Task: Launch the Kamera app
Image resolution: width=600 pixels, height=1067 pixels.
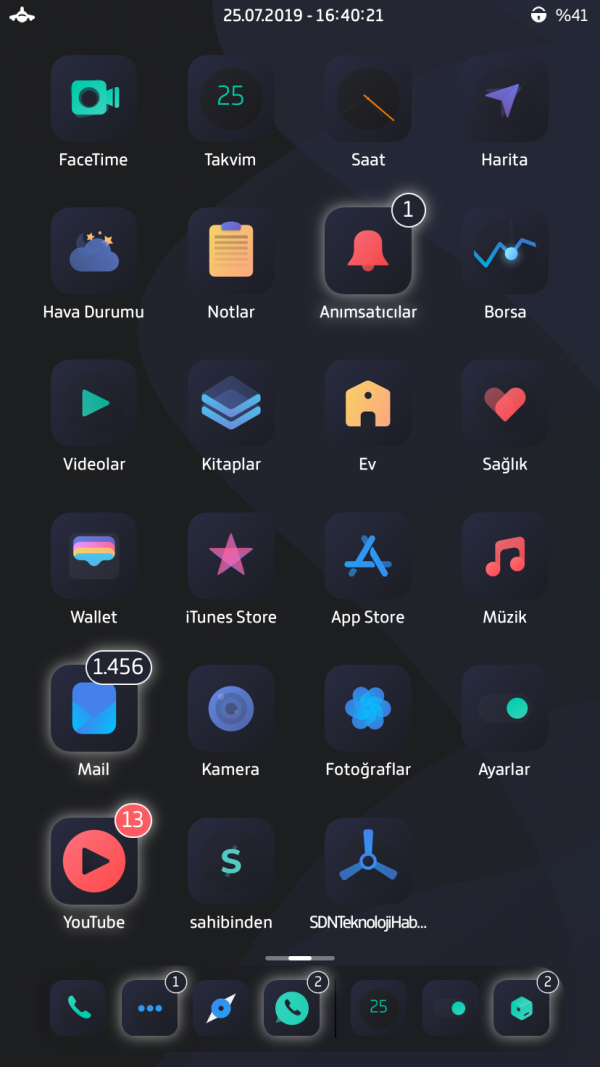Action: [x=231, y=708]
